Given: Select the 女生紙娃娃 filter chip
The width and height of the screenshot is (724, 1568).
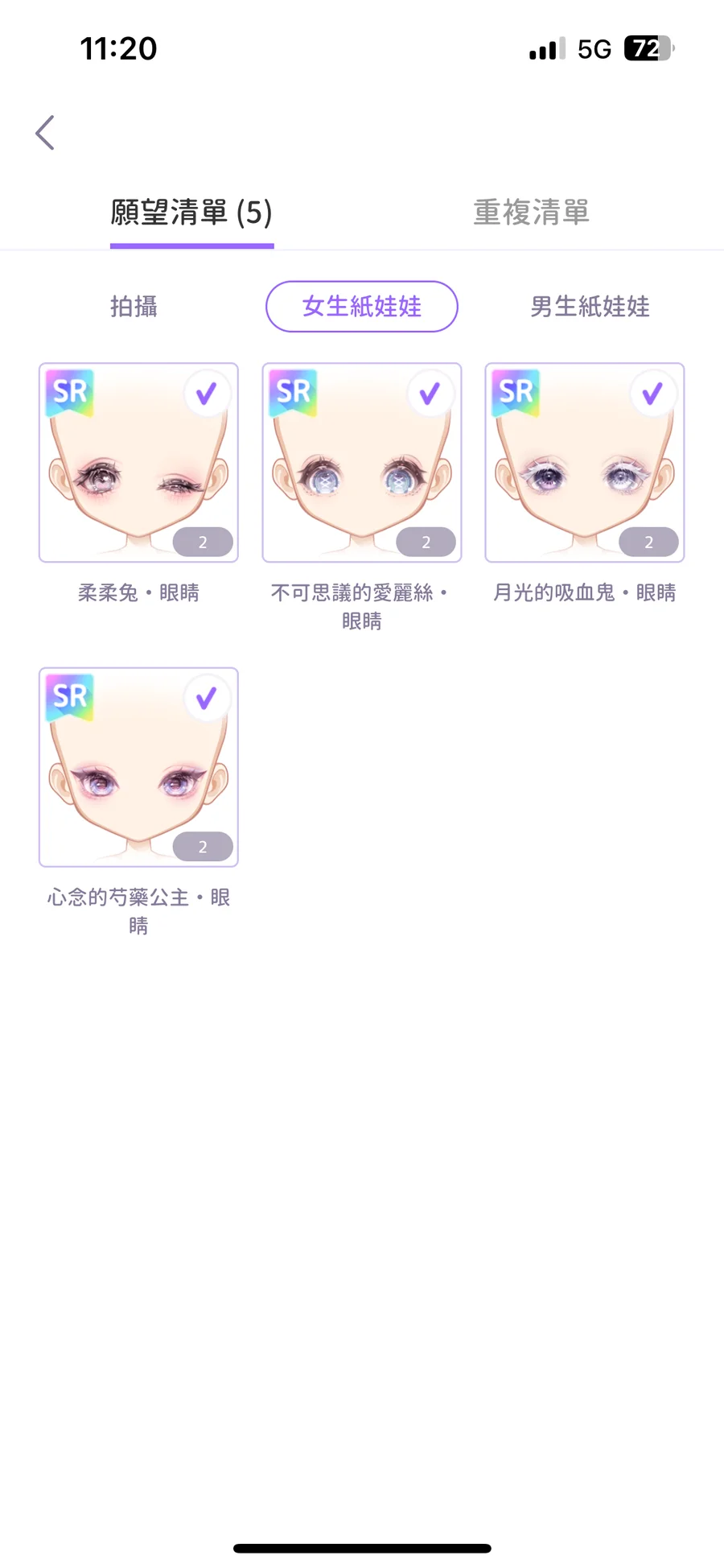Looking at the screenshot, I should 361,307.
